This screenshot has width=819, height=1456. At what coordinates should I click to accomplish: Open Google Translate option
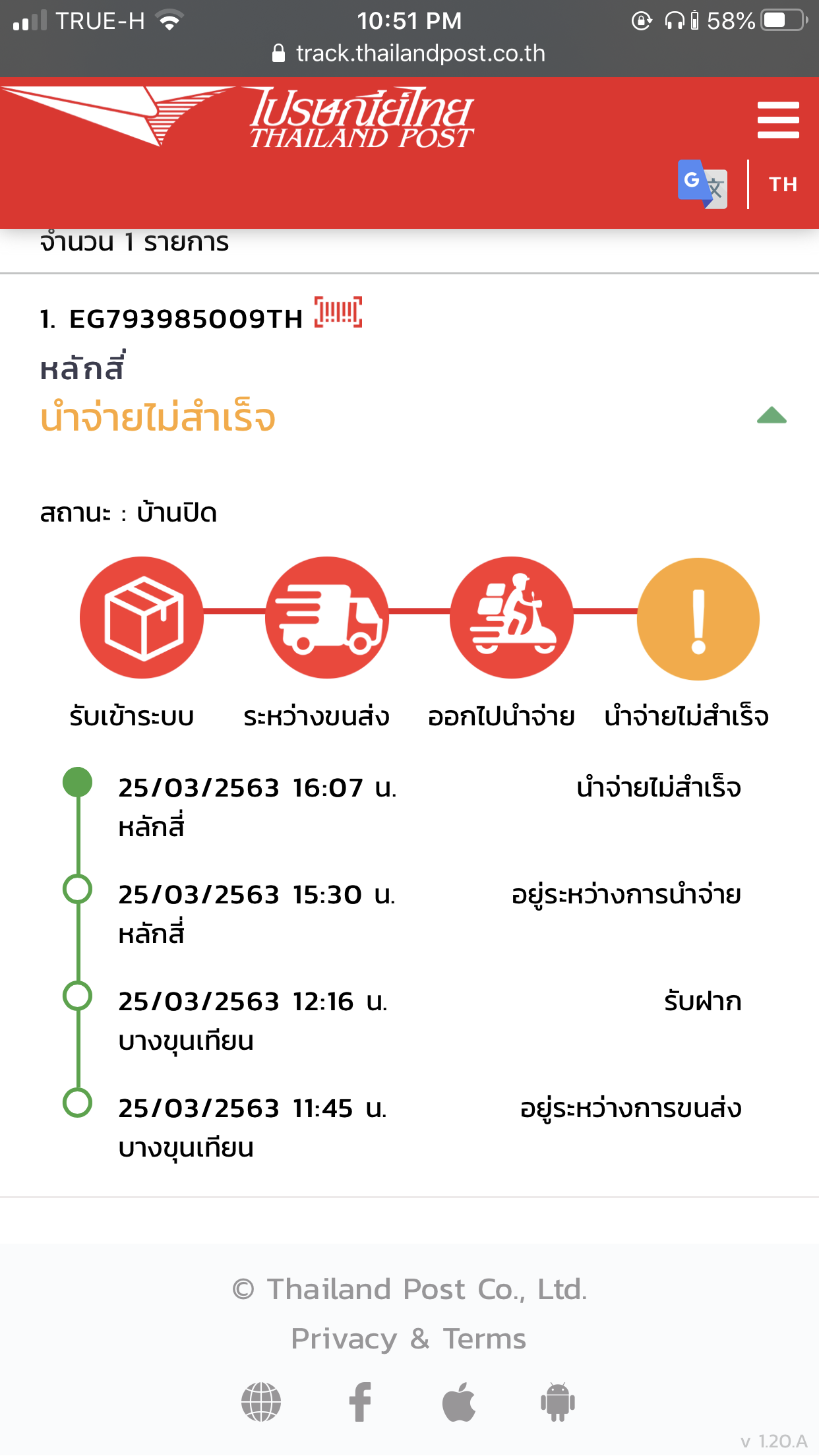point(702,184)
